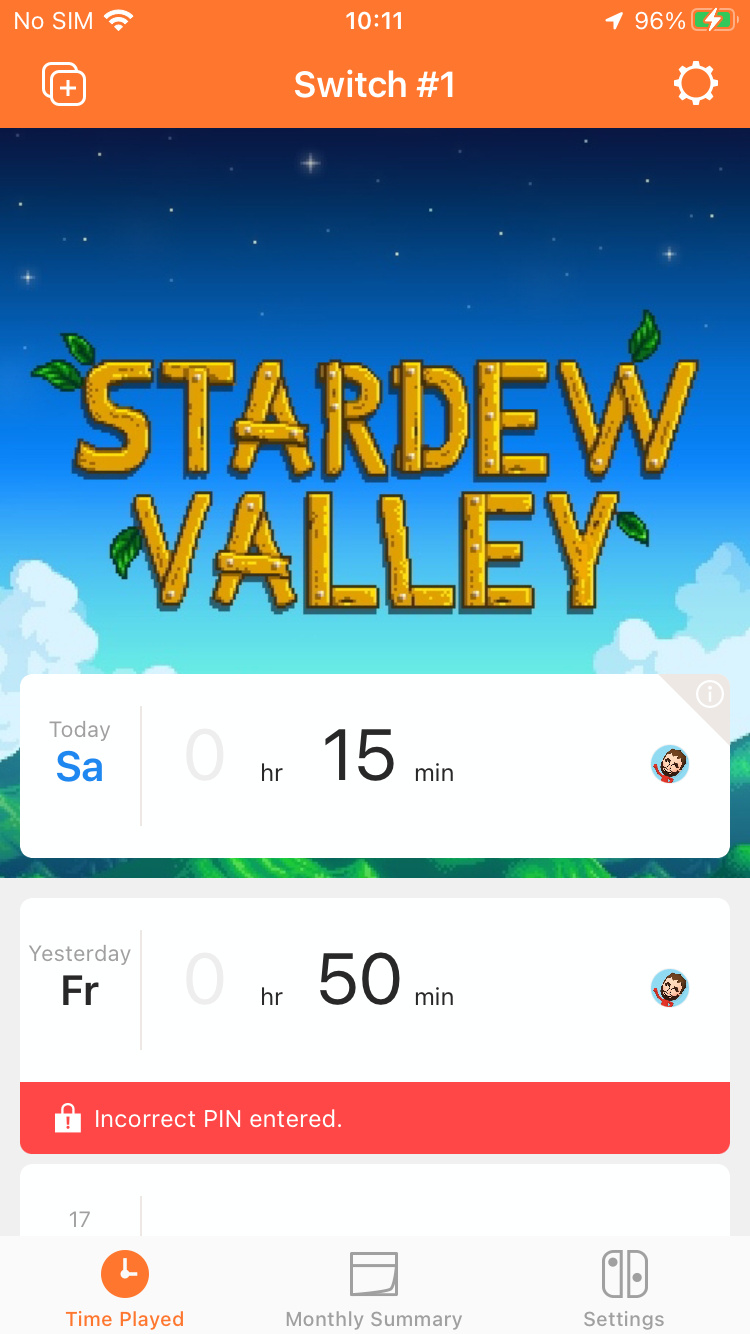The height and width of the screenshot is (1334, 750).
Task: Switch to the Settings tab
Action: pos(624,1289)
